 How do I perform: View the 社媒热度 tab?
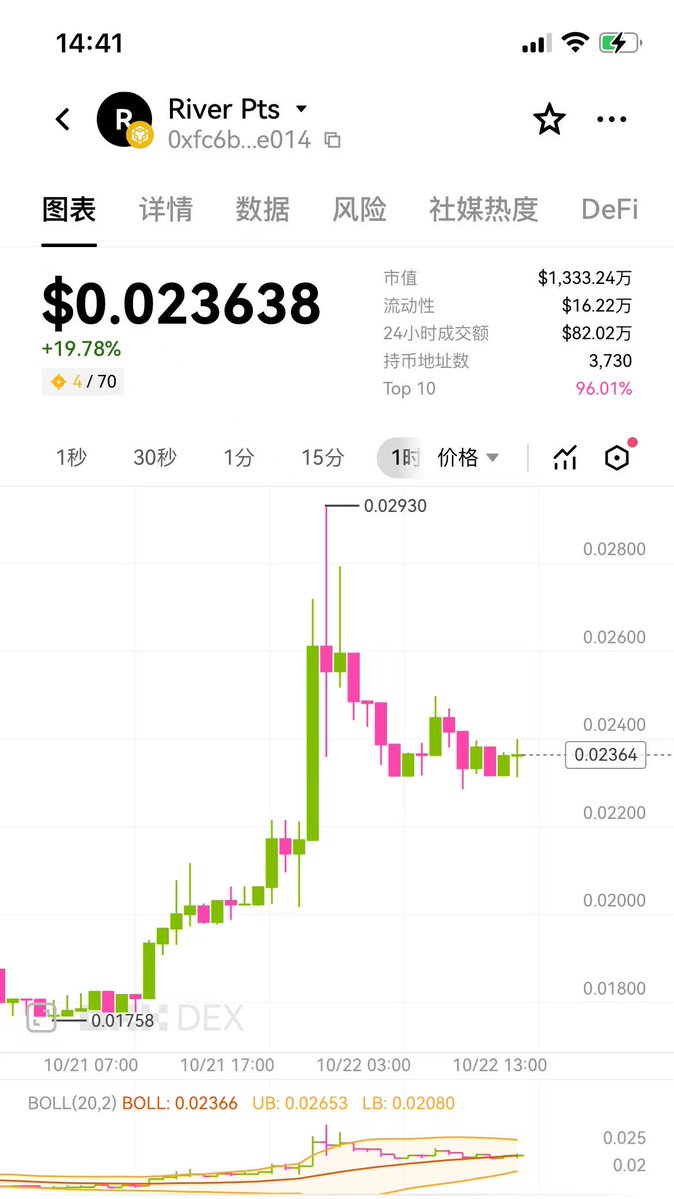click(483, 210)
